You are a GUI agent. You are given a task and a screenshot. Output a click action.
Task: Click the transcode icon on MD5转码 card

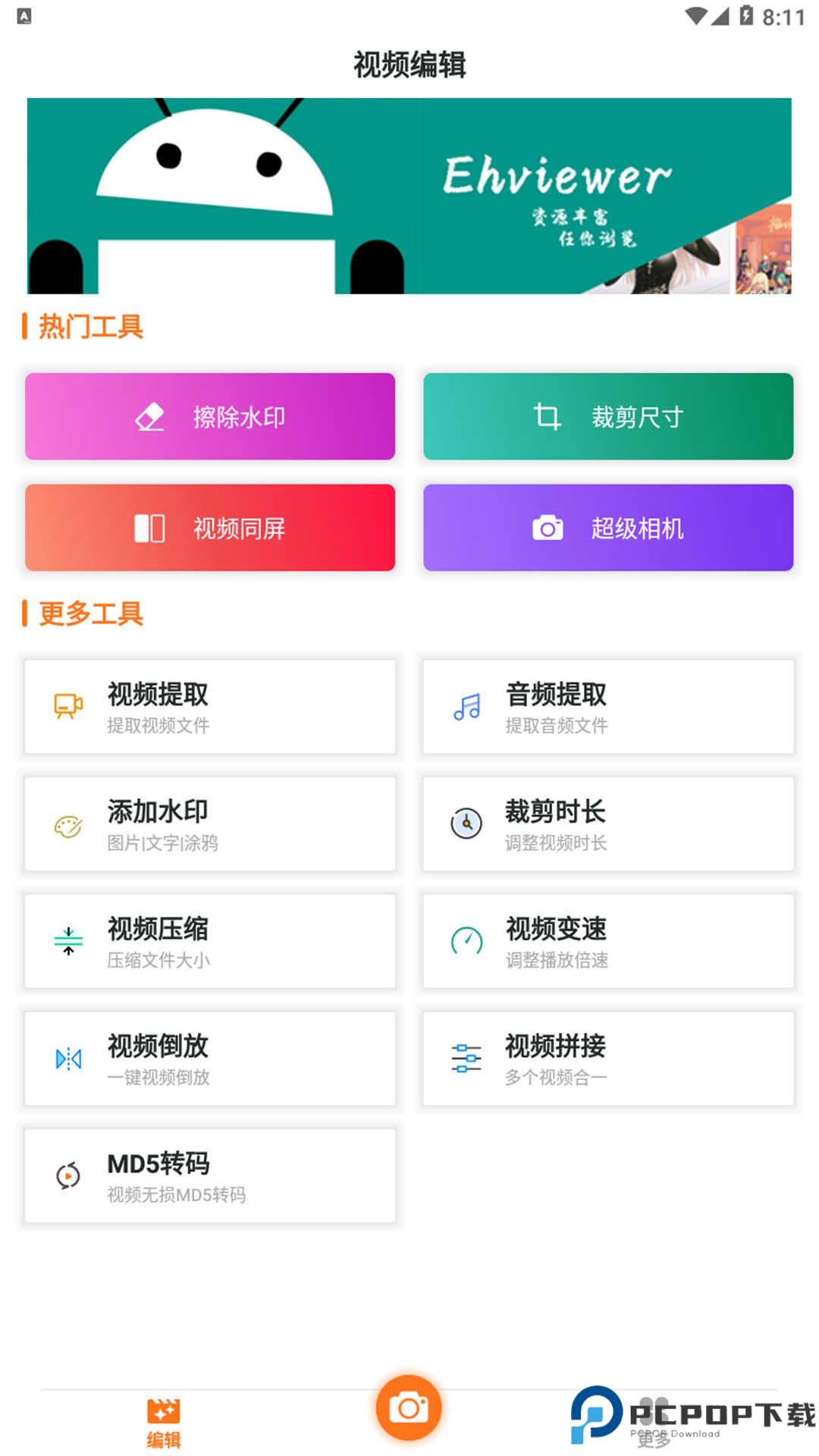pos(67,1177)
